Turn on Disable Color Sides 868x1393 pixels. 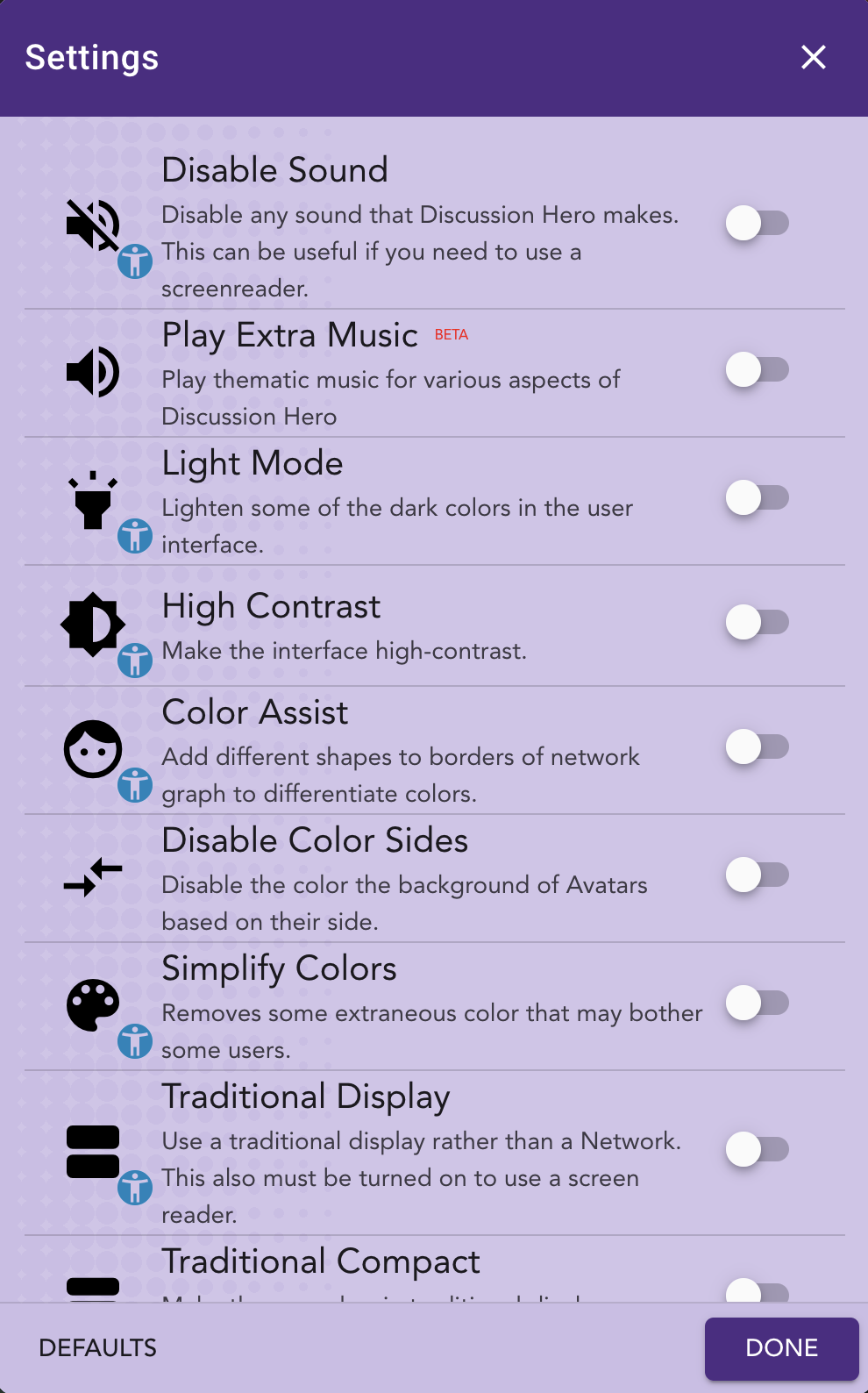click(757, 875)
